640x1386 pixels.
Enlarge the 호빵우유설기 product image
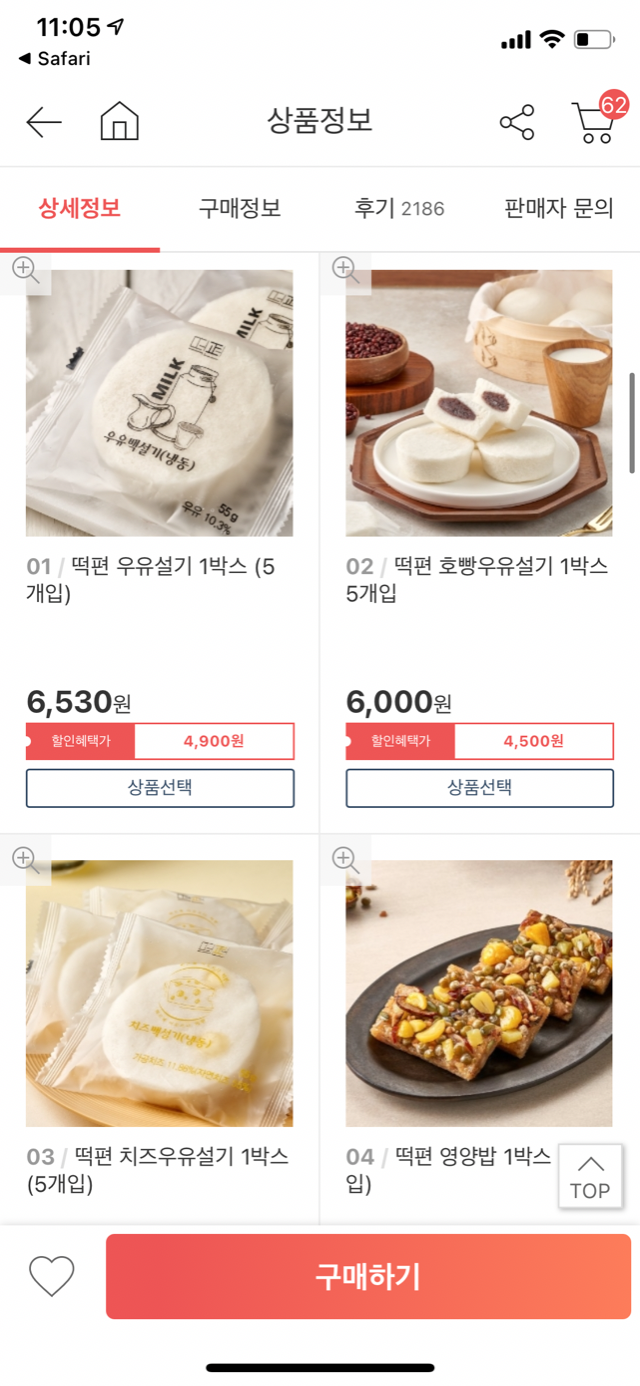pyautogui.click(x=345, y=270)
